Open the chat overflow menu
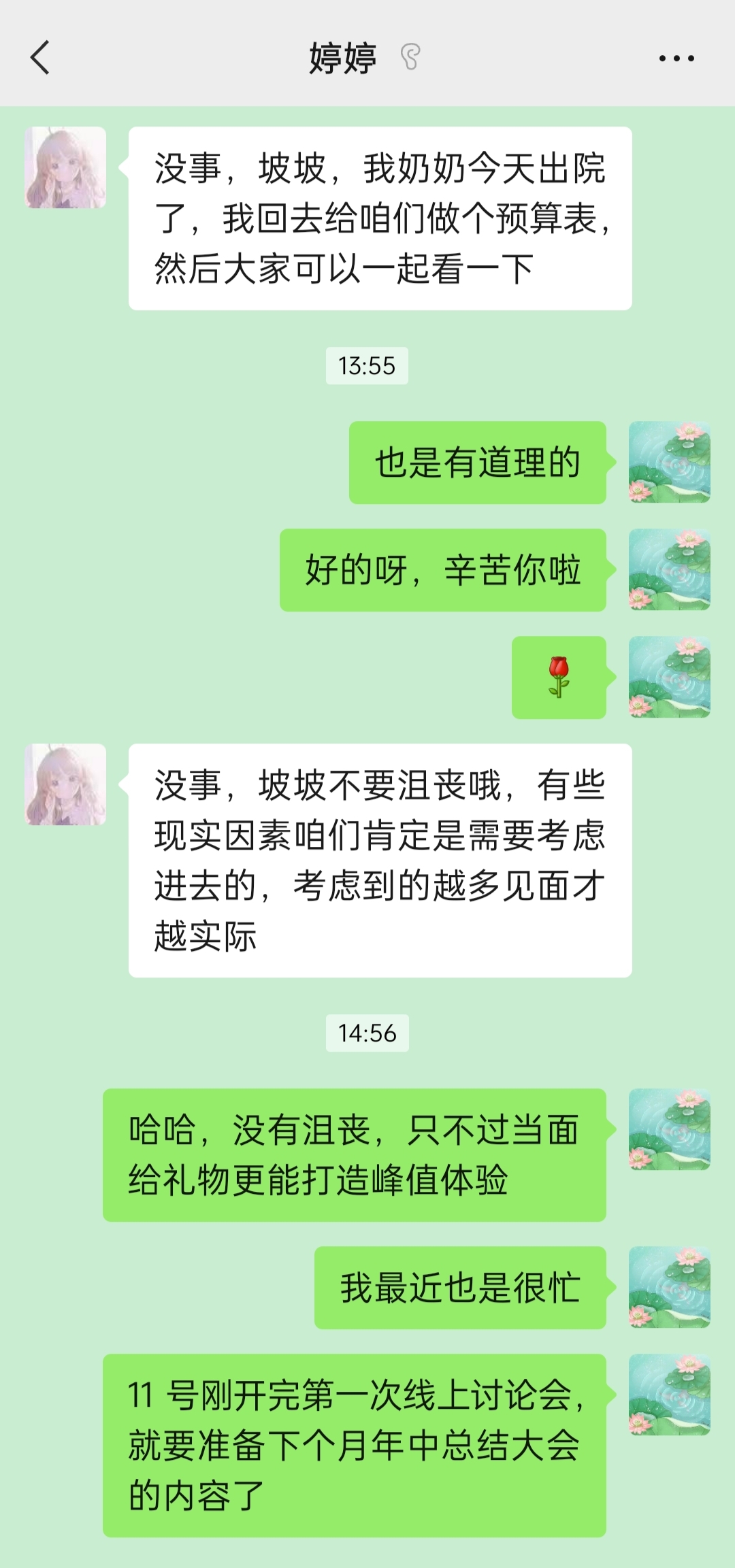The height and width of the screenshot is (1568, 735). (676, 59)
